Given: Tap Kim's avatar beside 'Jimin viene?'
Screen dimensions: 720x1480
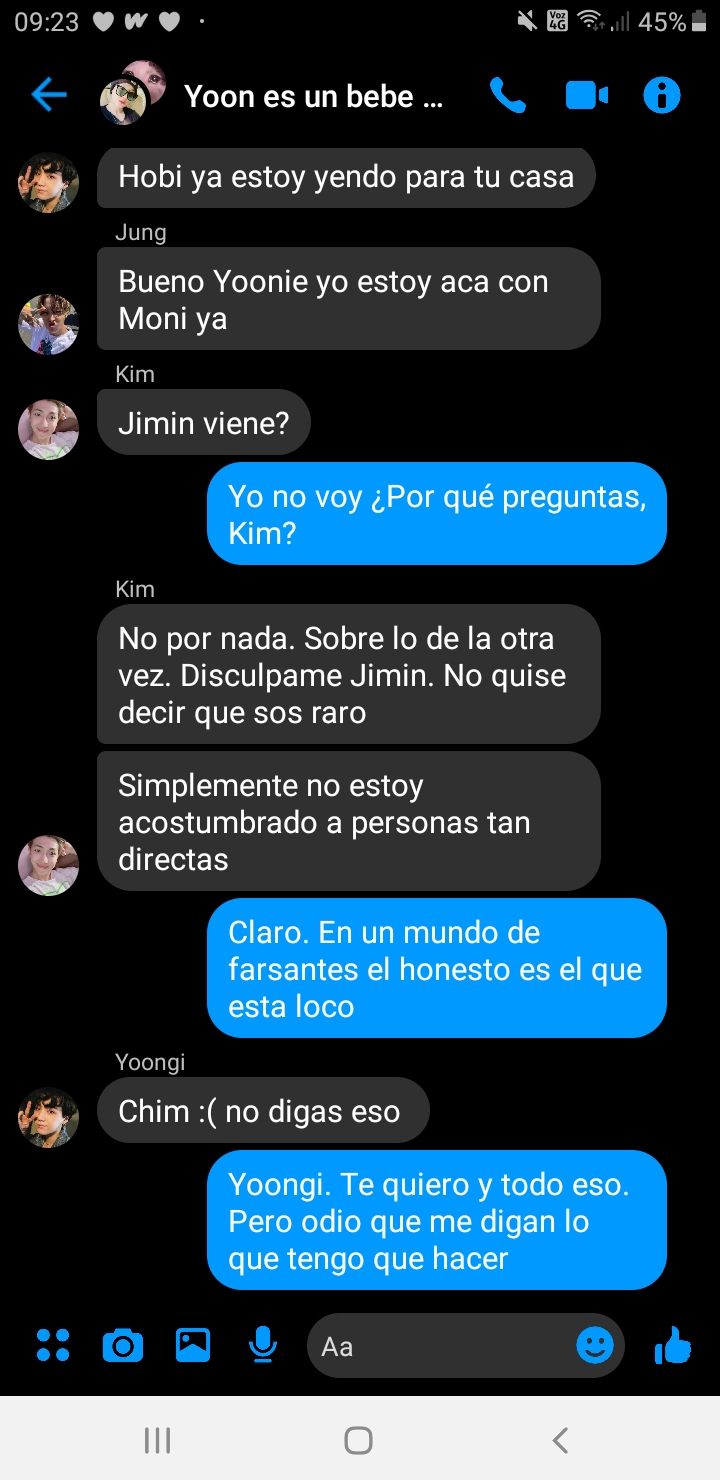Looking at the screenshot, I should pyautogui.click(x=48, y=430).
